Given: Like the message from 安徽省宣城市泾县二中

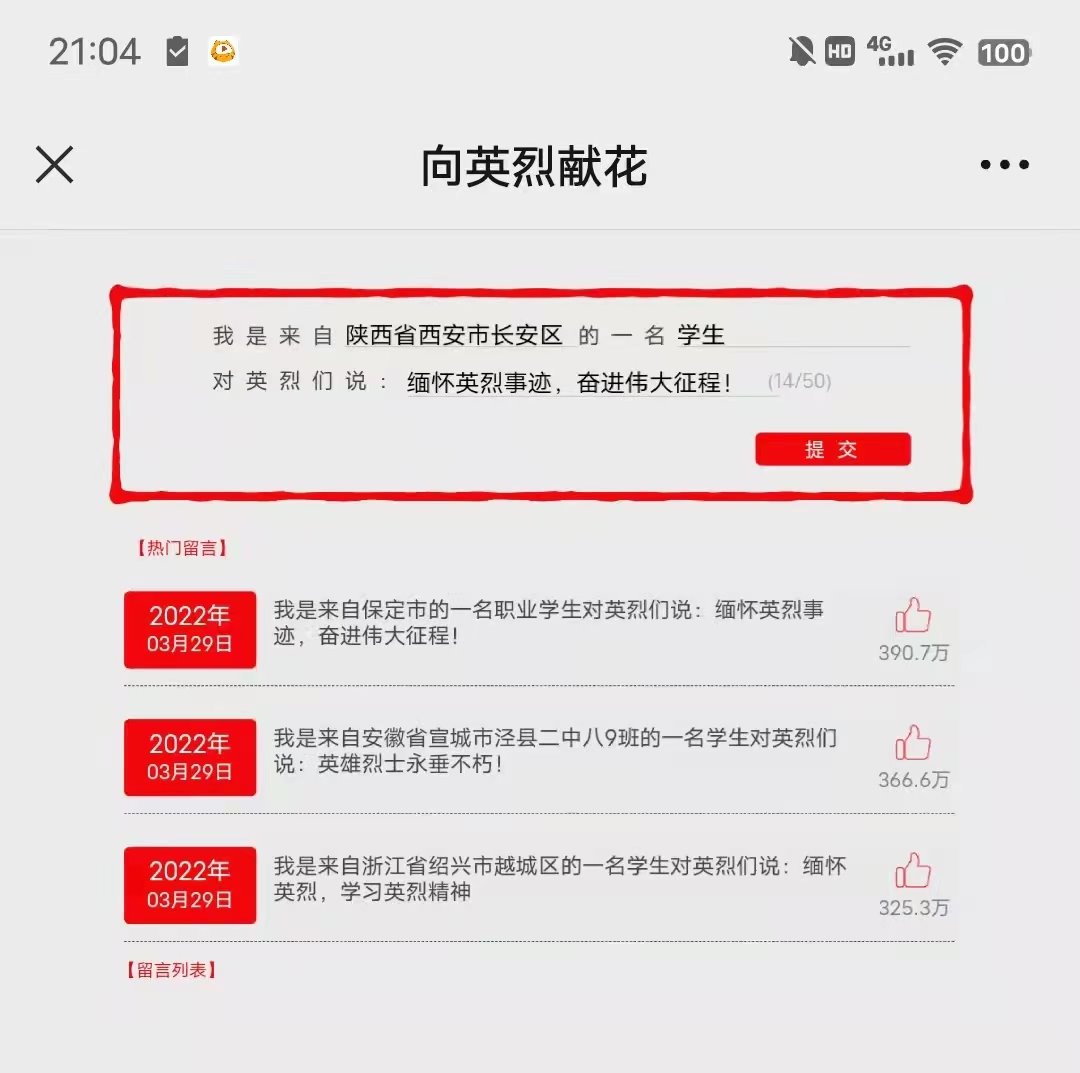Looking at the screenshot, I should 913,743.
